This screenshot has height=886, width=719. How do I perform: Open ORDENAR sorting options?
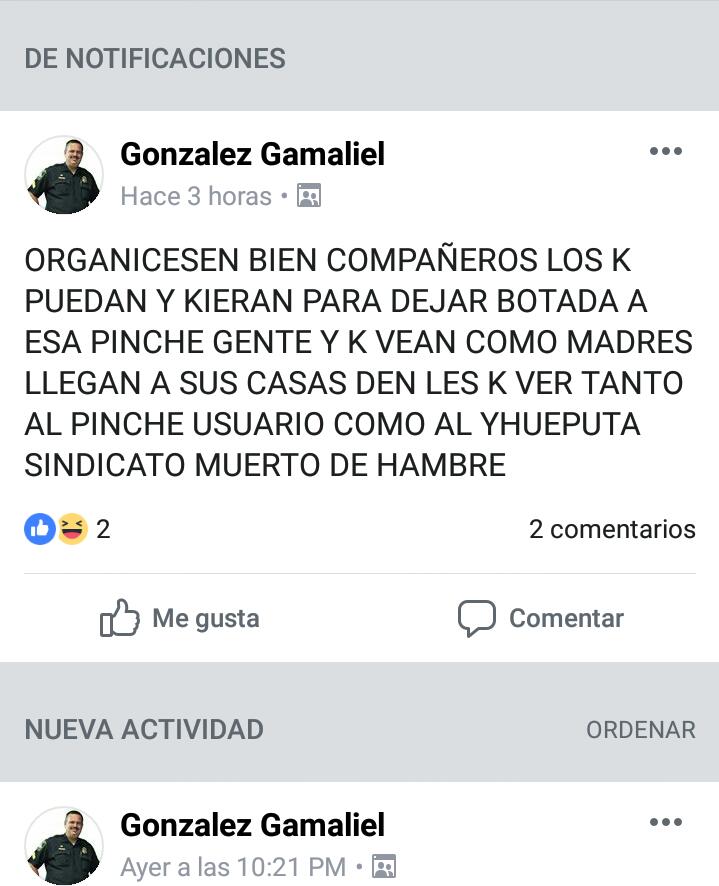(x=640, y=730)
